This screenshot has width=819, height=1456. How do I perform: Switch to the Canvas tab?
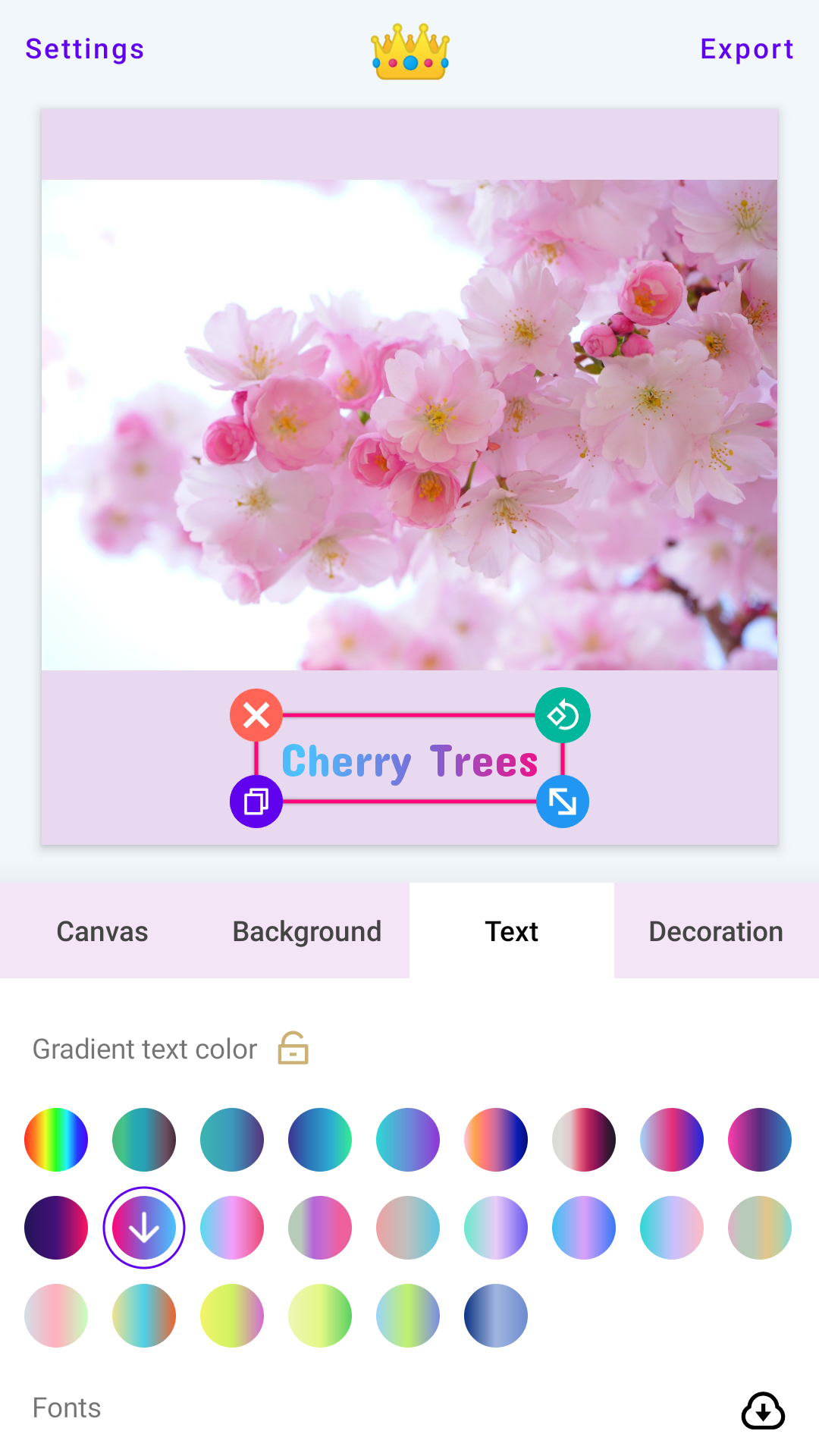tap(102, 931)
